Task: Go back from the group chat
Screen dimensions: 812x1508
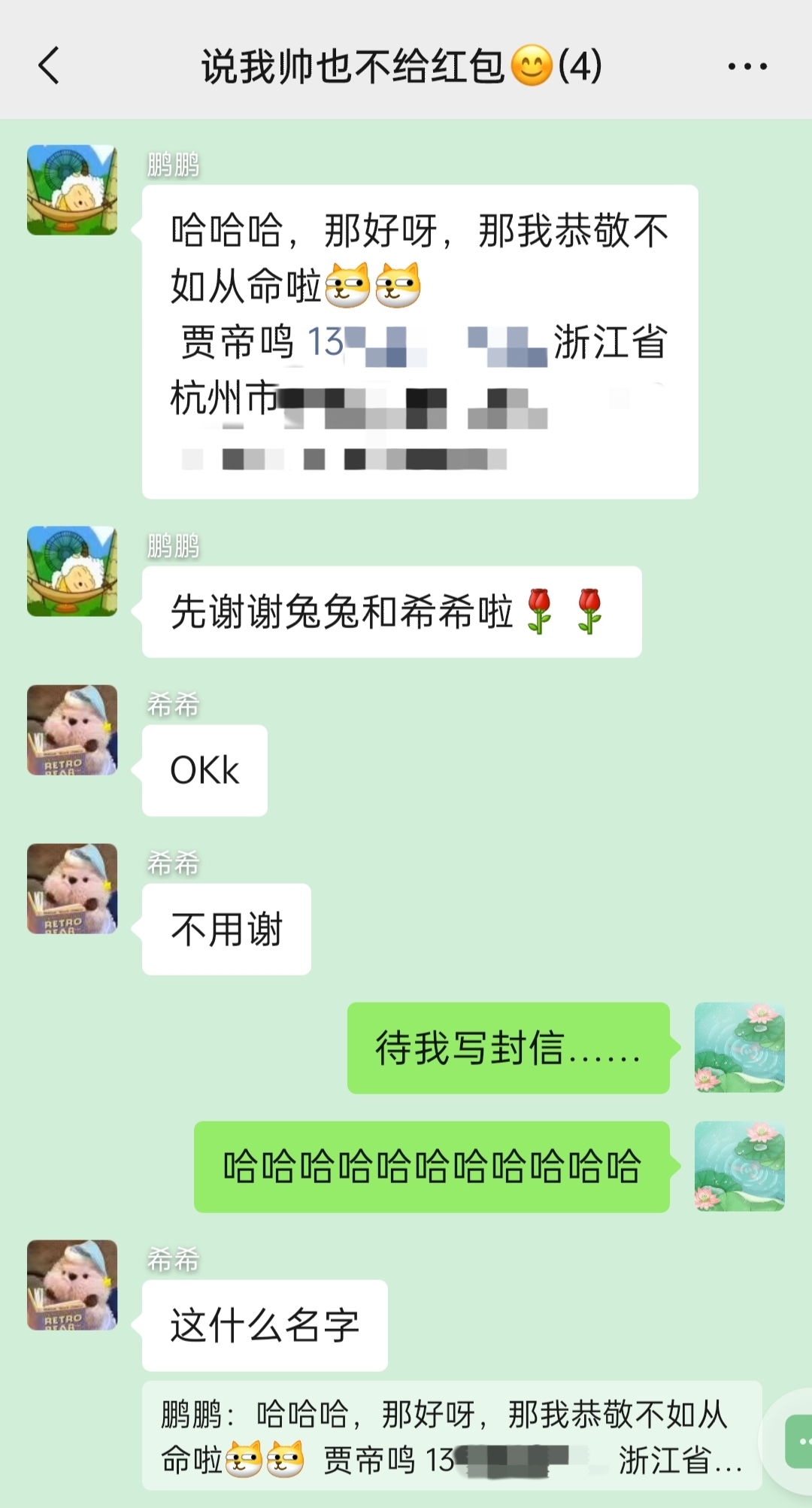Action: coord(49,65)
